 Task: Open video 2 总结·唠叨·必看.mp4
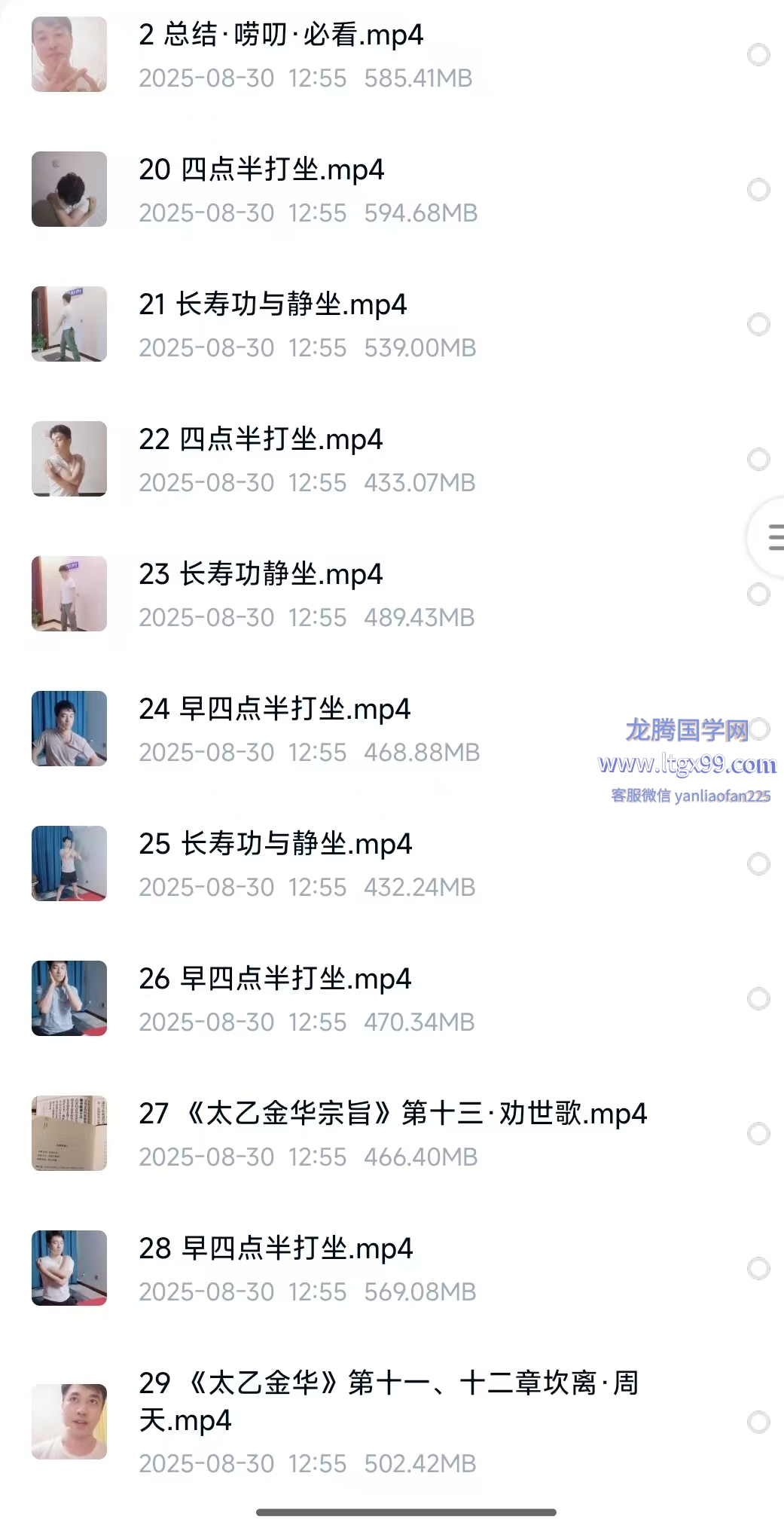point(281,35)
